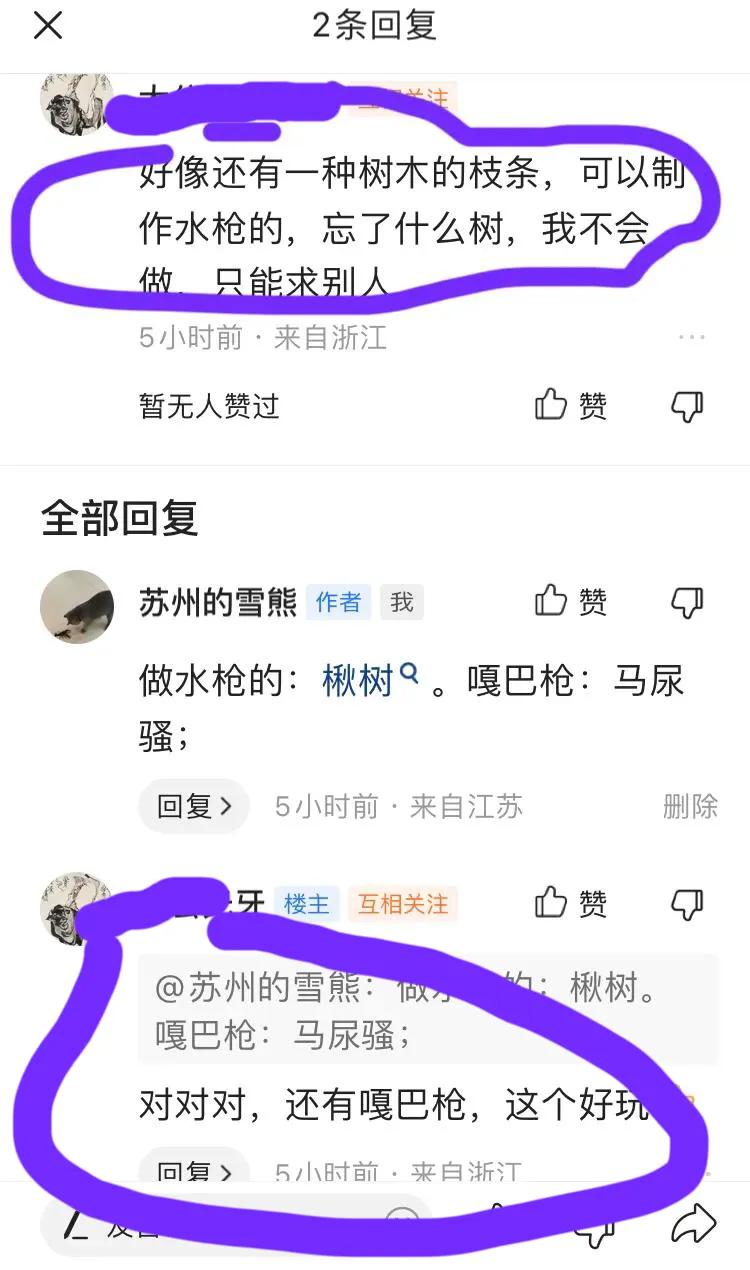Tap 删除 to delete your comment
Viewport: 750px width, 1270px height.
688,806
